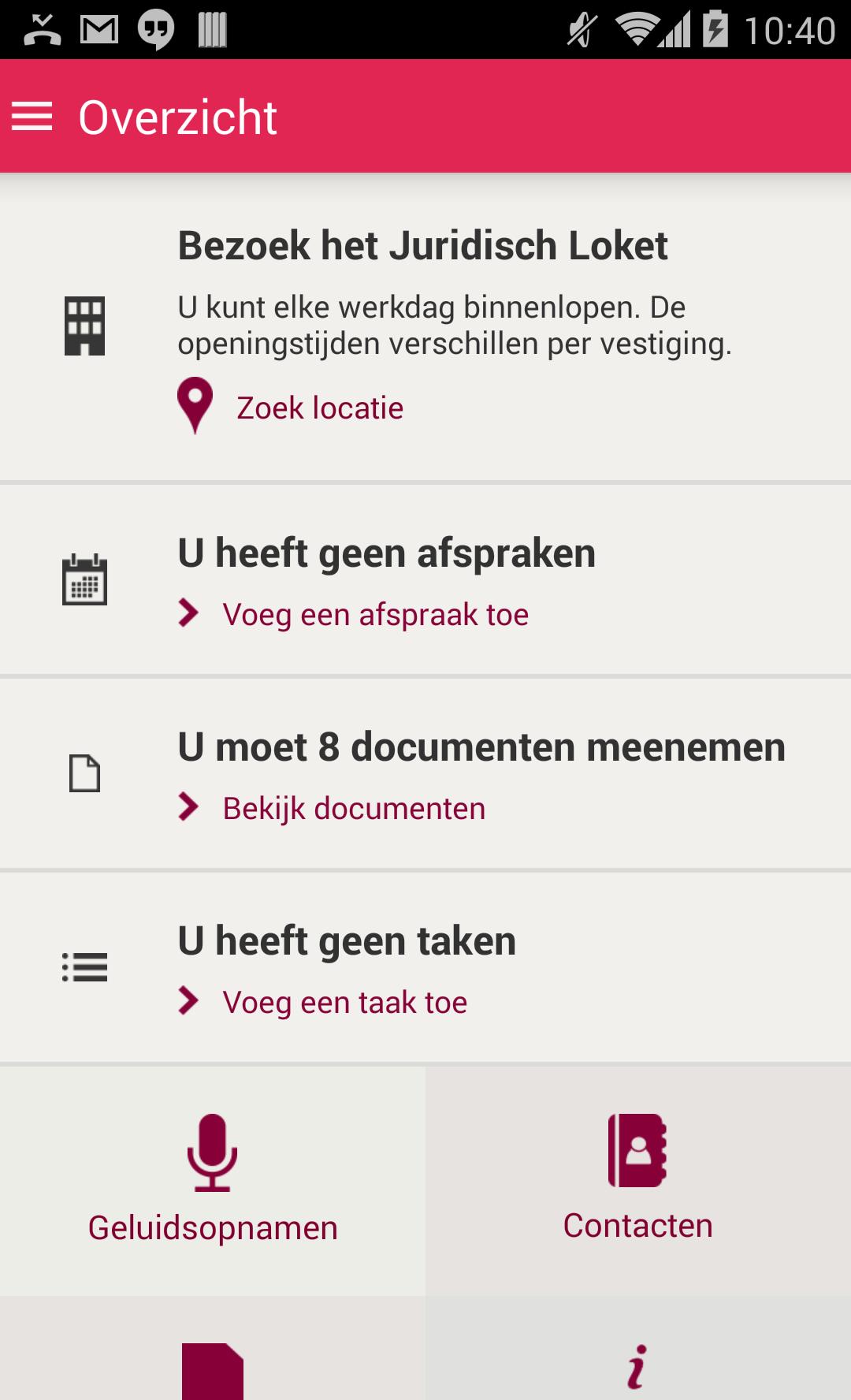This screenshot has width=851, height=1400.
Task: Click Bekijk documenten link
Action: pyautogui.click(x=354, y=807)
